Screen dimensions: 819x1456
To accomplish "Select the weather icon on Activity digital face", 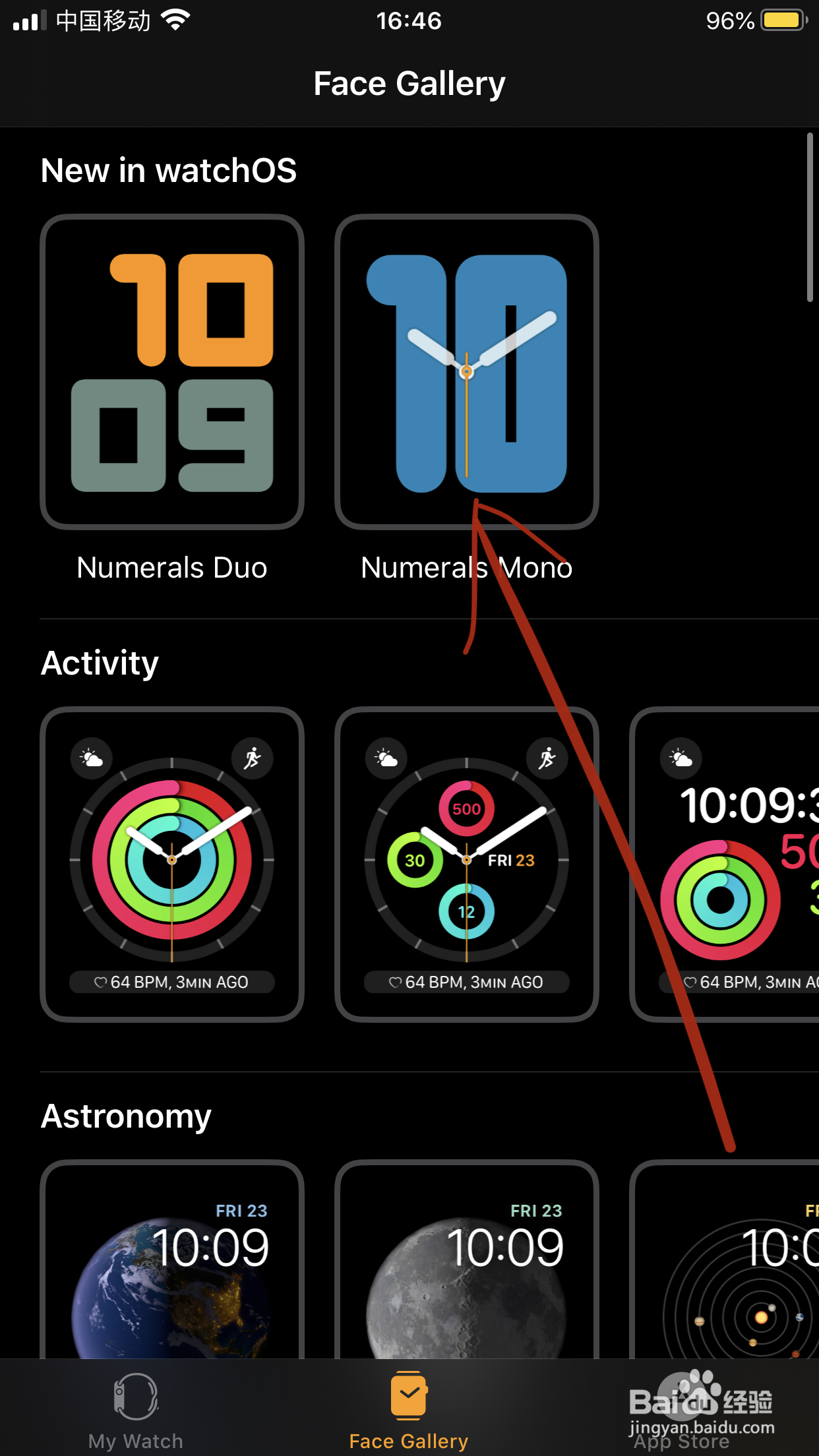I will [x=681, y=758].
